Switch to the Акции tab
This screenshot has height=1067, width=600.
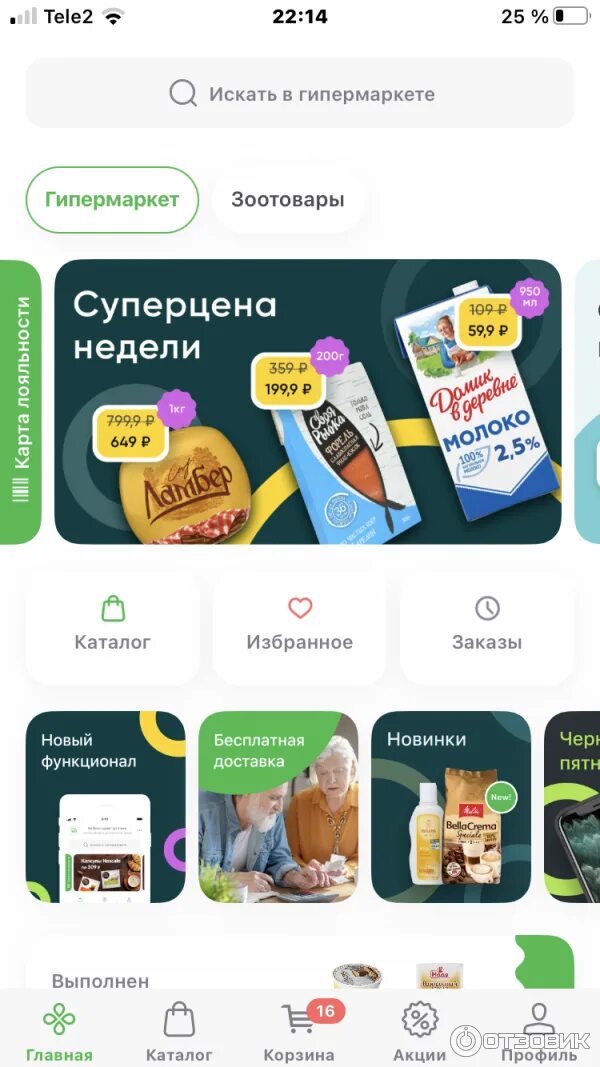(420, 1032)
